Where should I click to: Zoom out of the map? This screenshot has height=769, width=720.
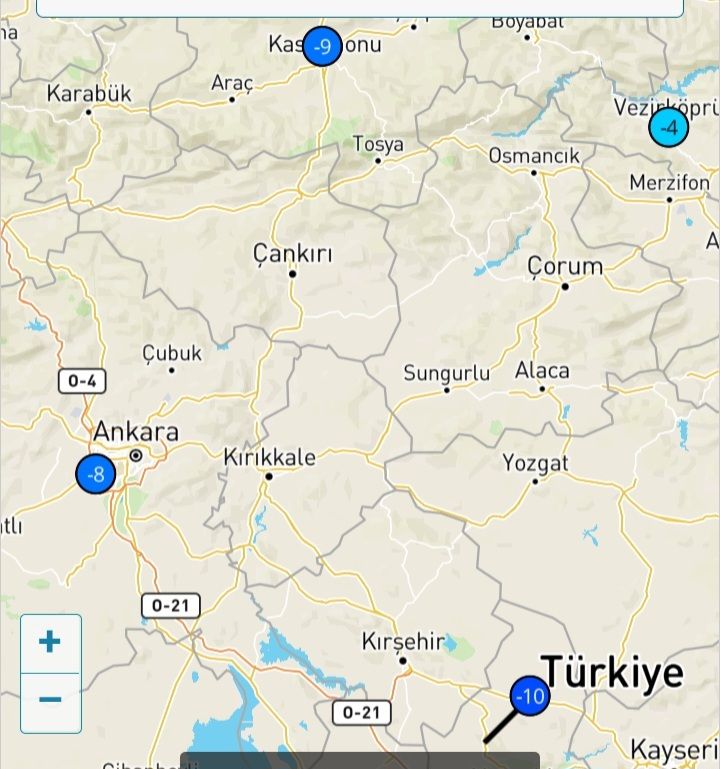tap(50, 700)
